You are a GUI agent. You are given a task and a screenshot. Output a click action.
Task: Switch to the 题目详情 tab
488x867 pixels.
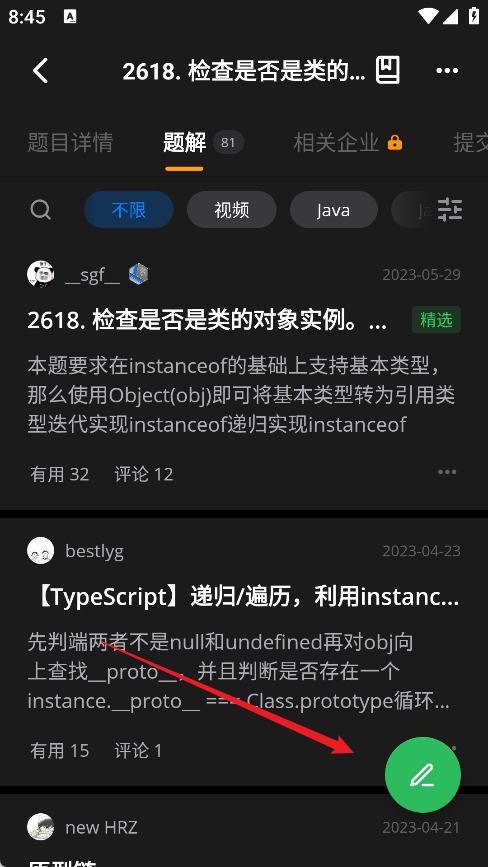click(70, 143)
